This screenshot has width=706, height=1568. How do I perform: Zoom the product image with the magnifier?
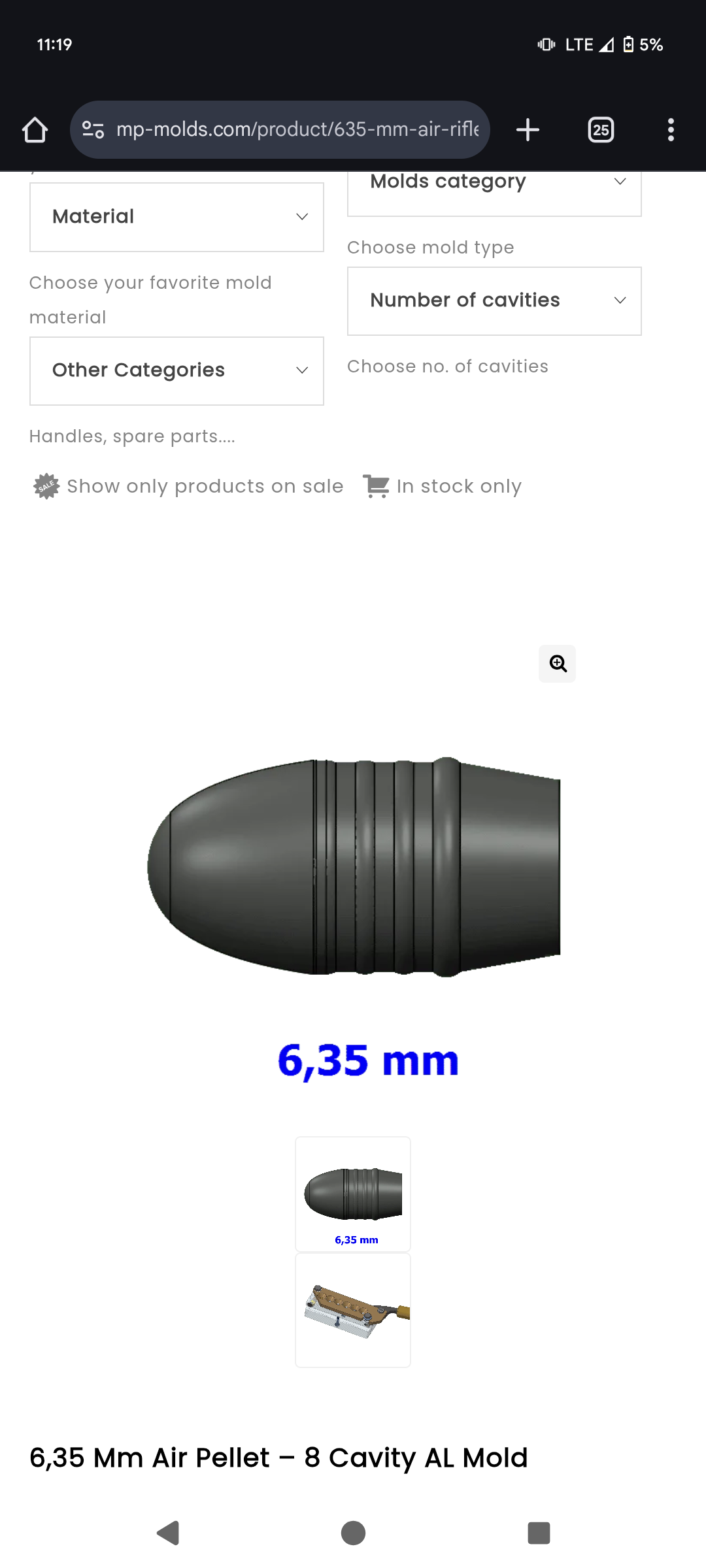point(558,664)
